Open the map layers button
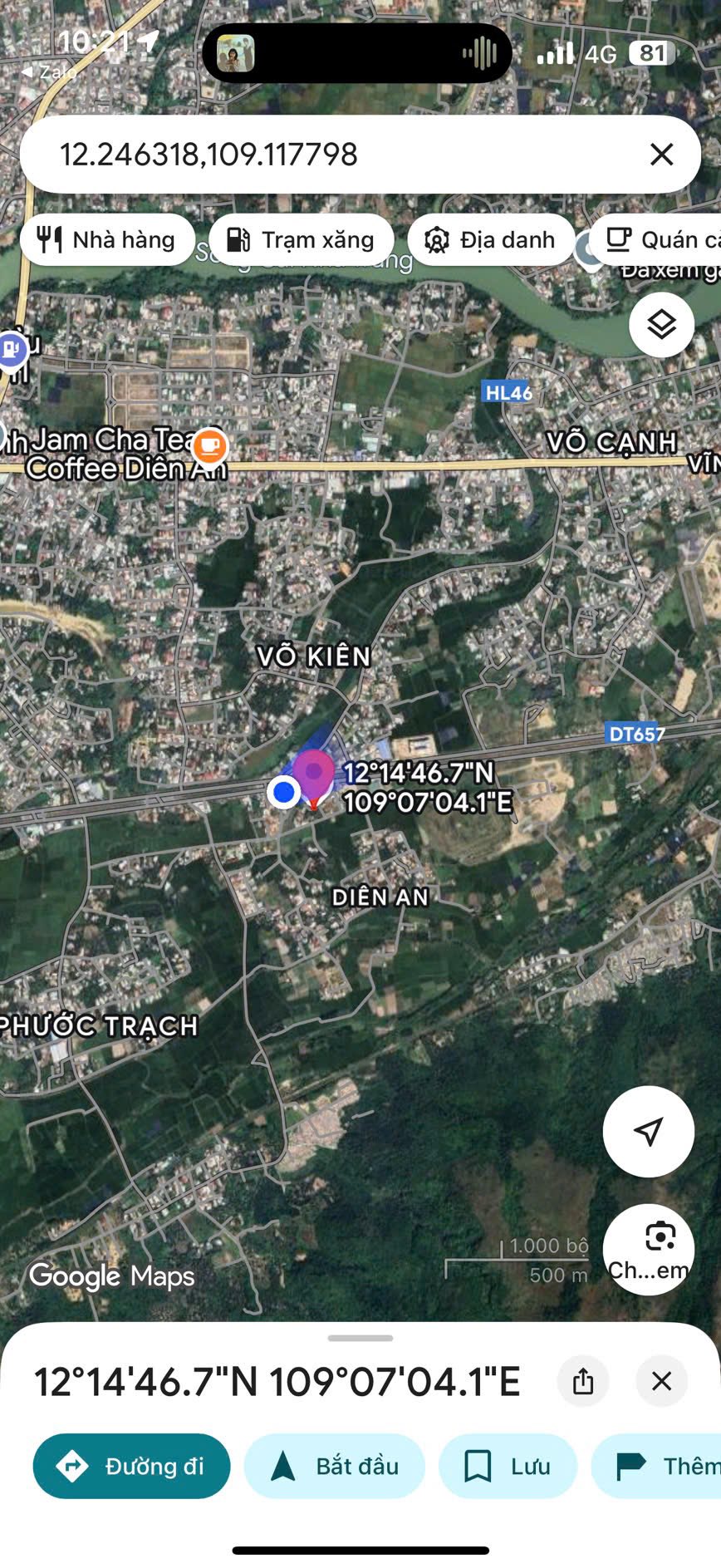This screenshot has height=1568, width=721. (x=661, y=324)
